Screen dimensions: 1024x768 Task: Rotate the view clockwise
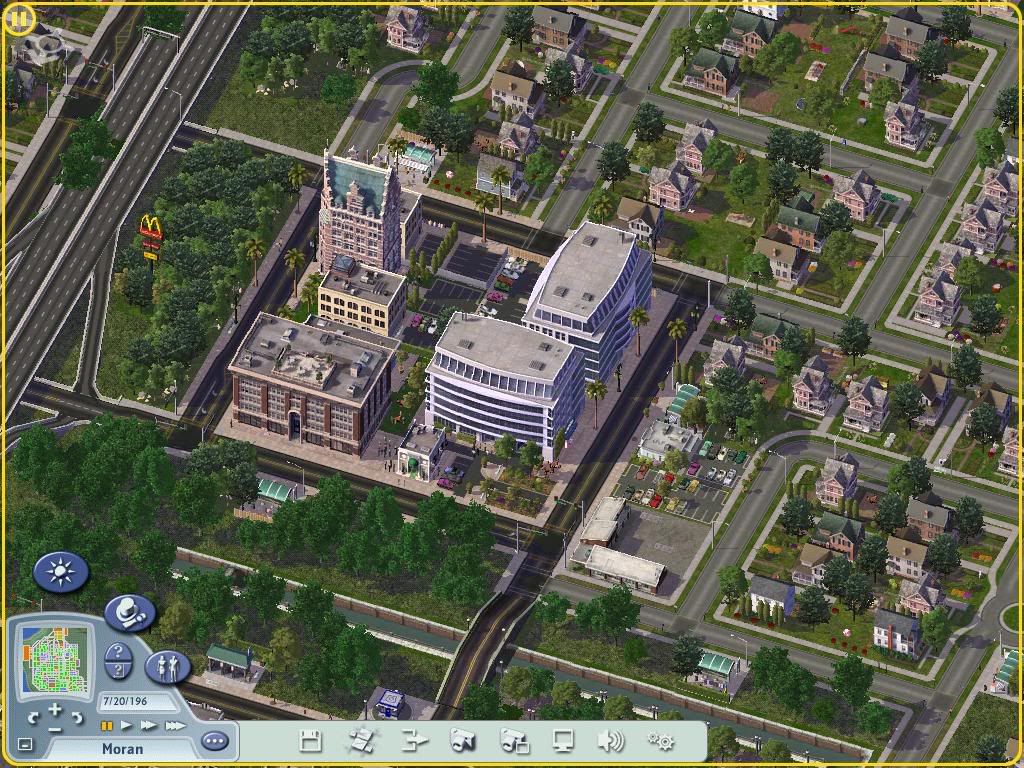coord(77,718)
